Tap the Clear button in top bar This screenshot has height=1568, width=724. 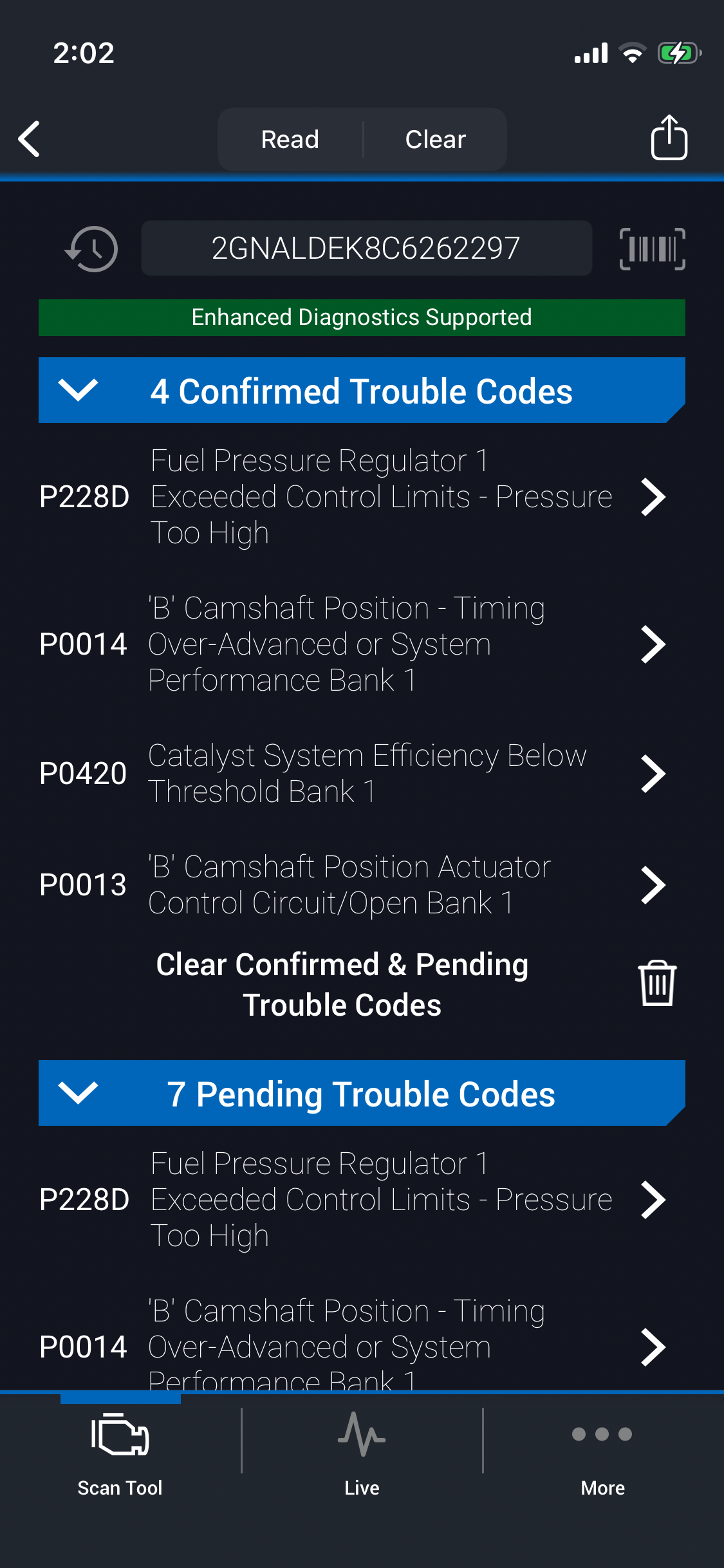(435, 140)
